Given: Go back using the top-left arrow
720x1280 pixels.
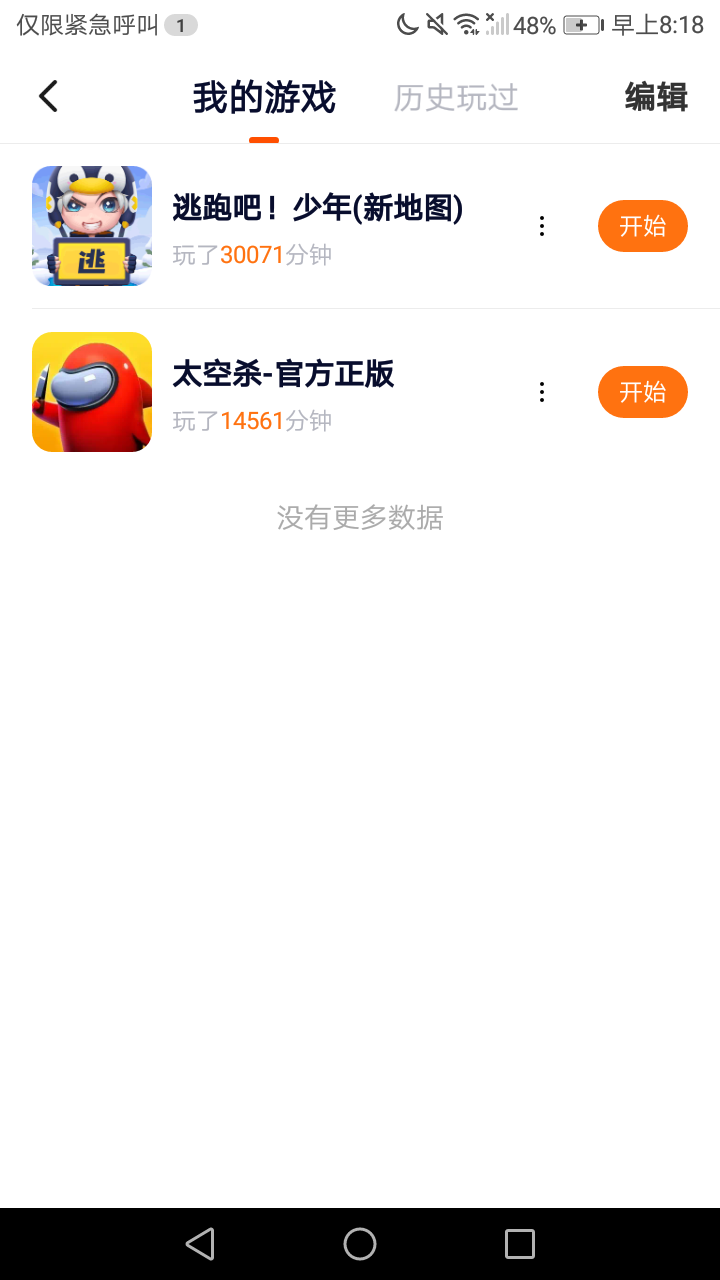Looking at the screenshot, I should pos(48,97).
